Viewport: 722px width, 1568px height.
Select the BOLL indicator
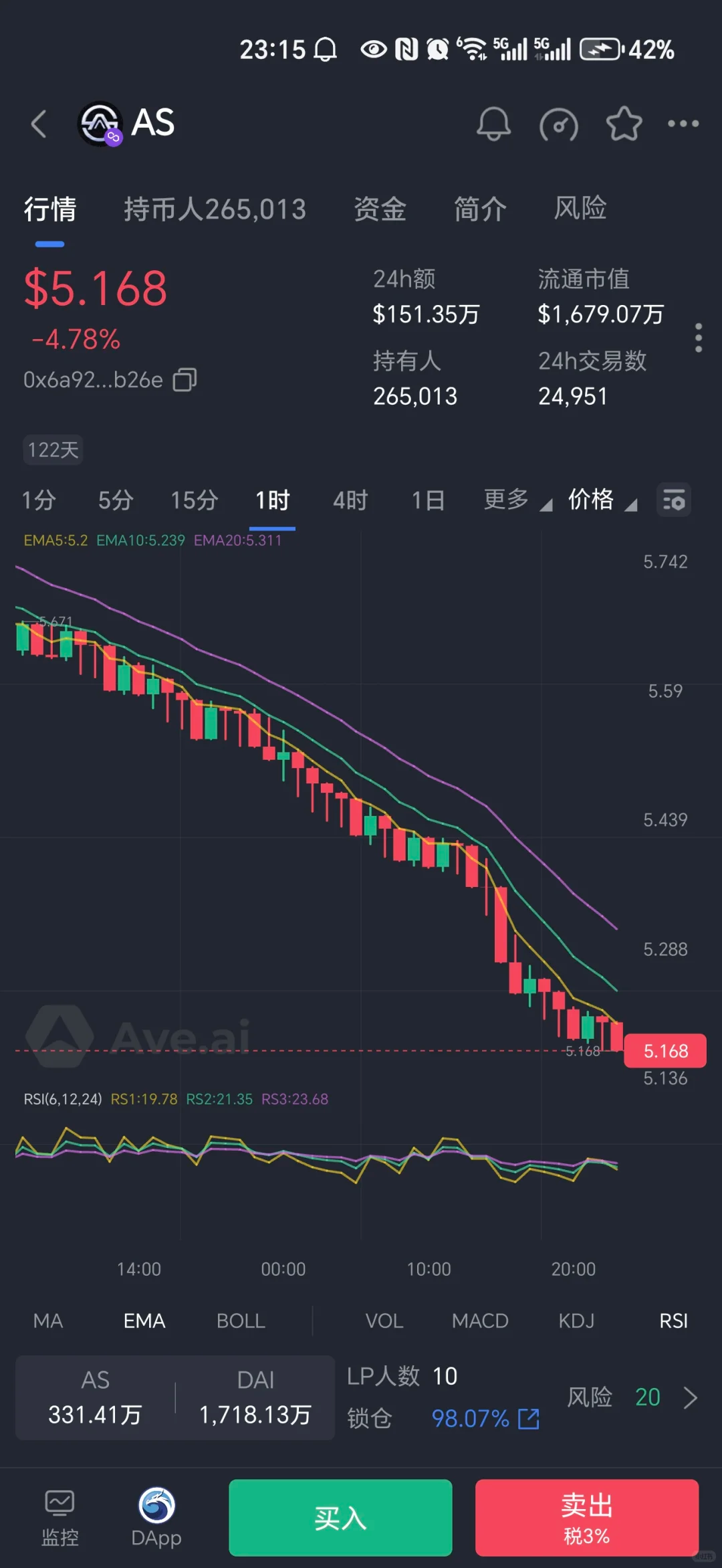(241, 1320)
